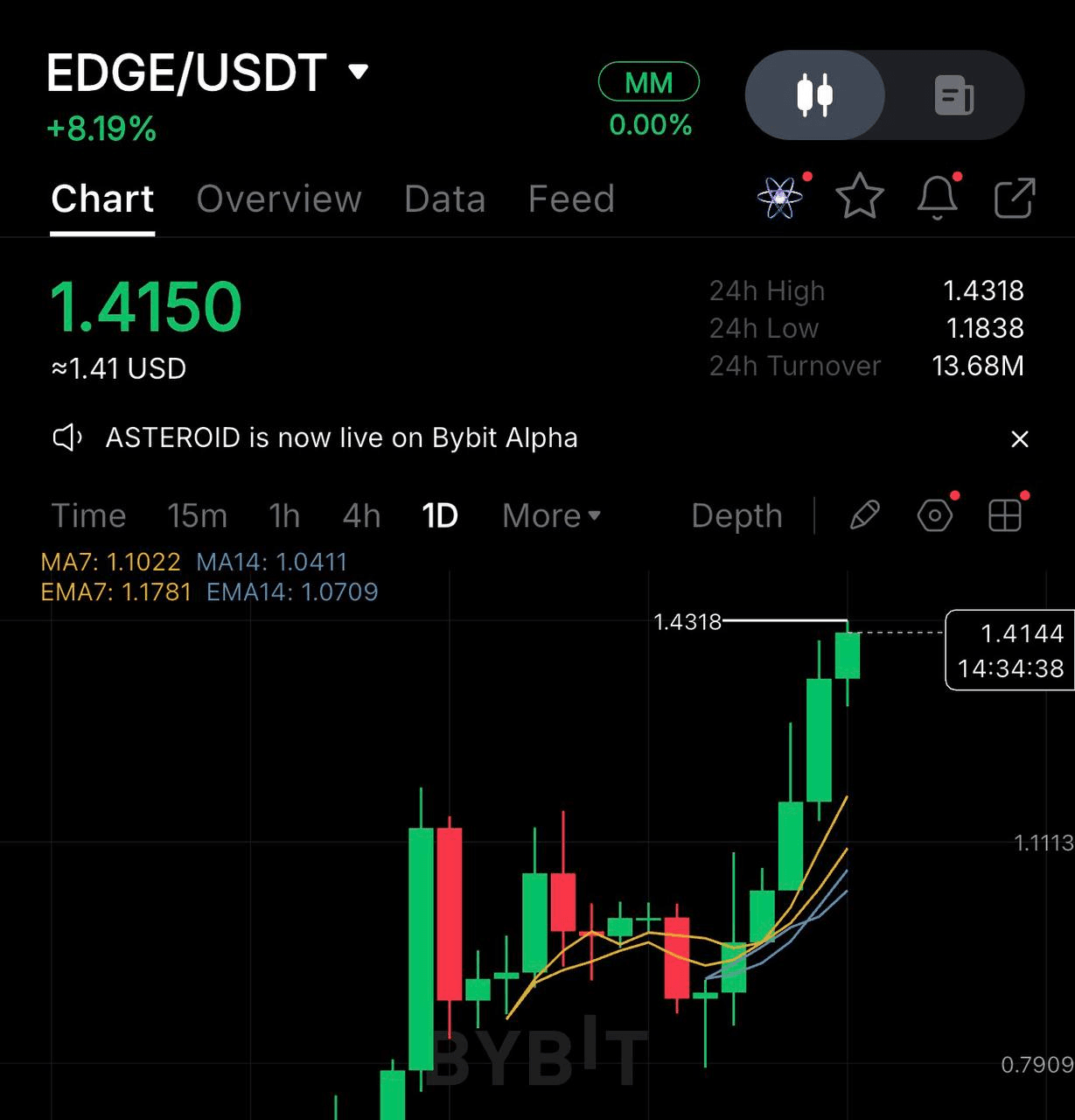Open the drawing pencil tool
This screenshot has height=1120, width=1075.
pos(864,515)
